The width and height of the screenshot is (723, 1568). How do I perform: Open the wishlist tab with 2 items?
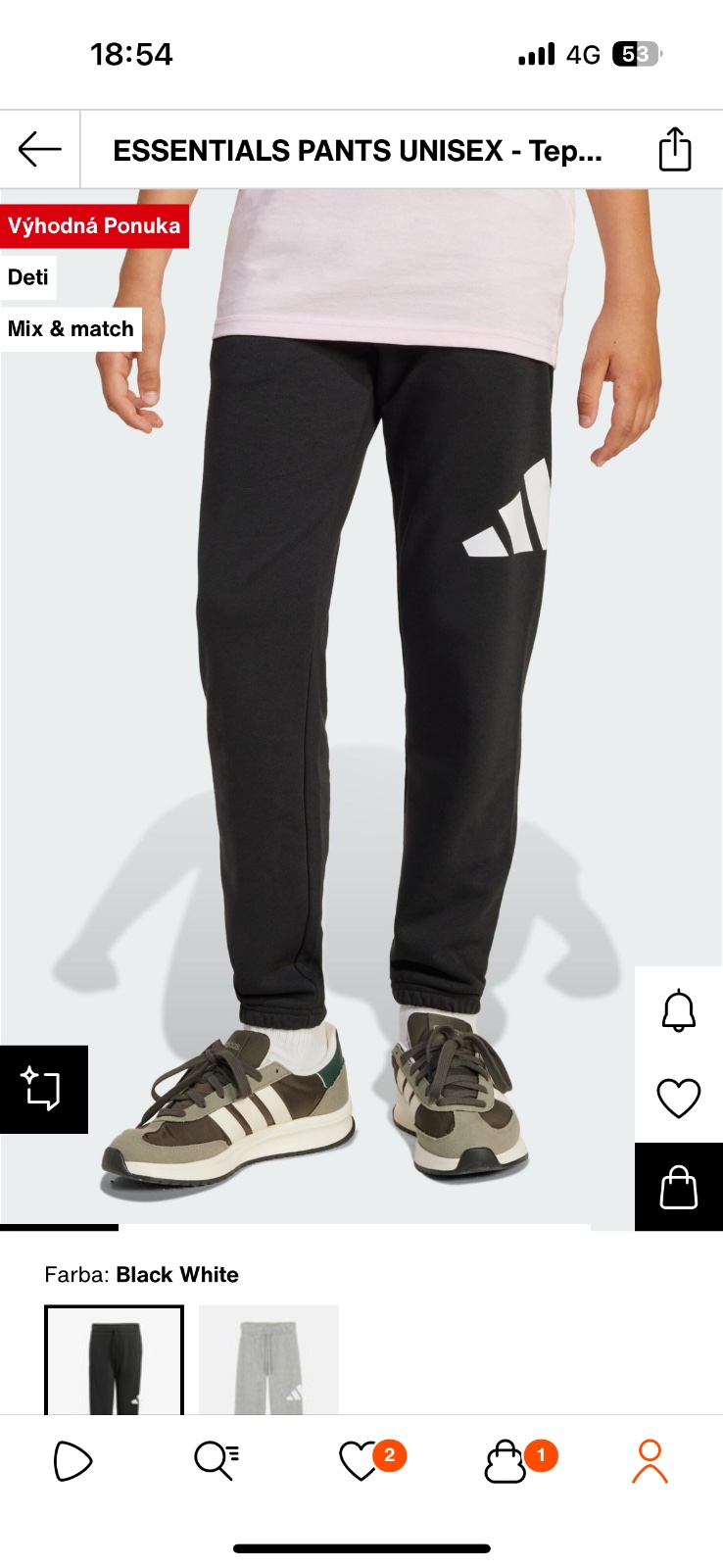361,1461
